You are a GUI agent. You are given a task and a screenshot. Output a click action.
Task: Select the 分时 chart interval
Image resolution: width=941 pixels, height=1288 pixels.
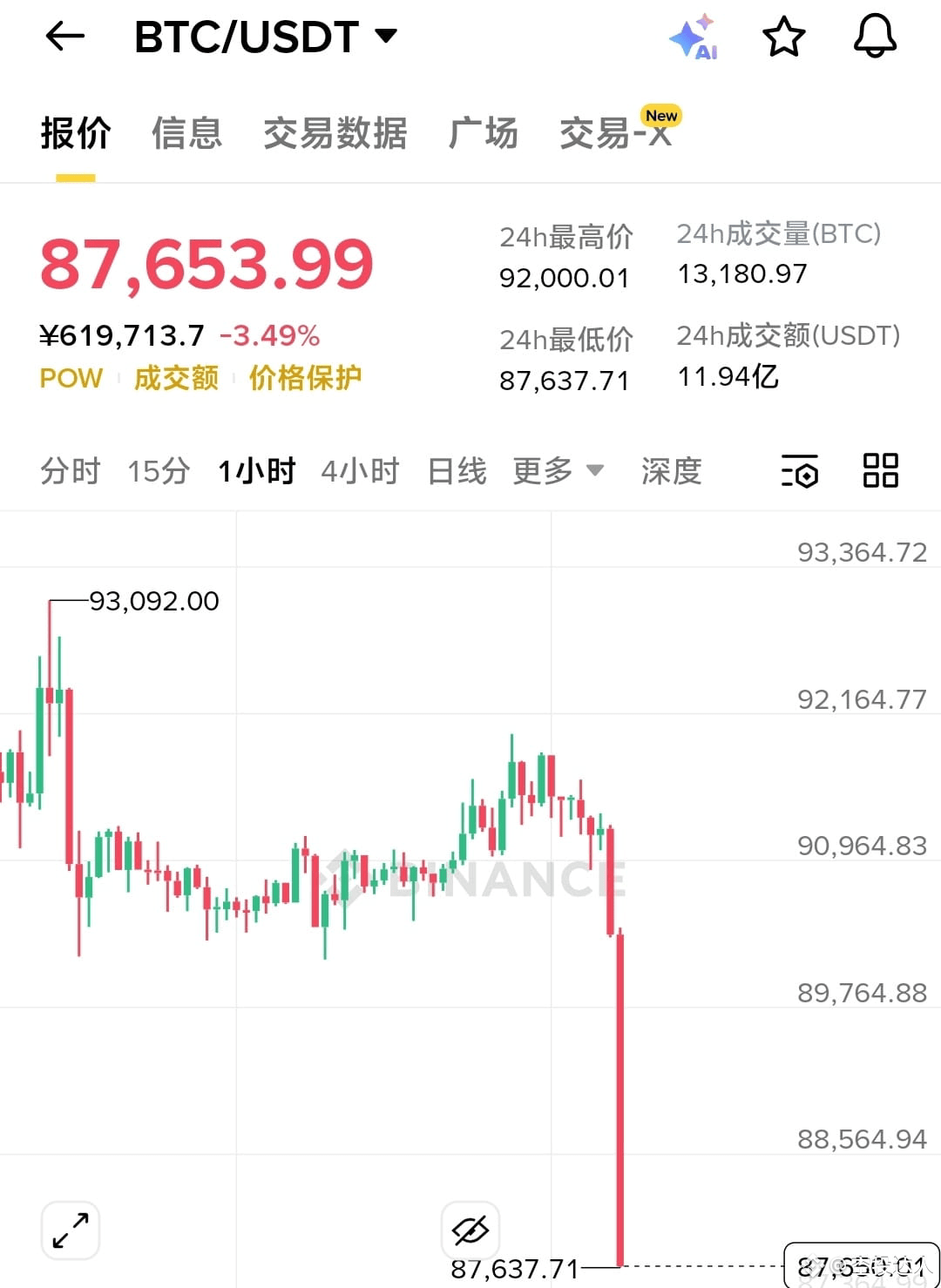click(x=70, y=471)
